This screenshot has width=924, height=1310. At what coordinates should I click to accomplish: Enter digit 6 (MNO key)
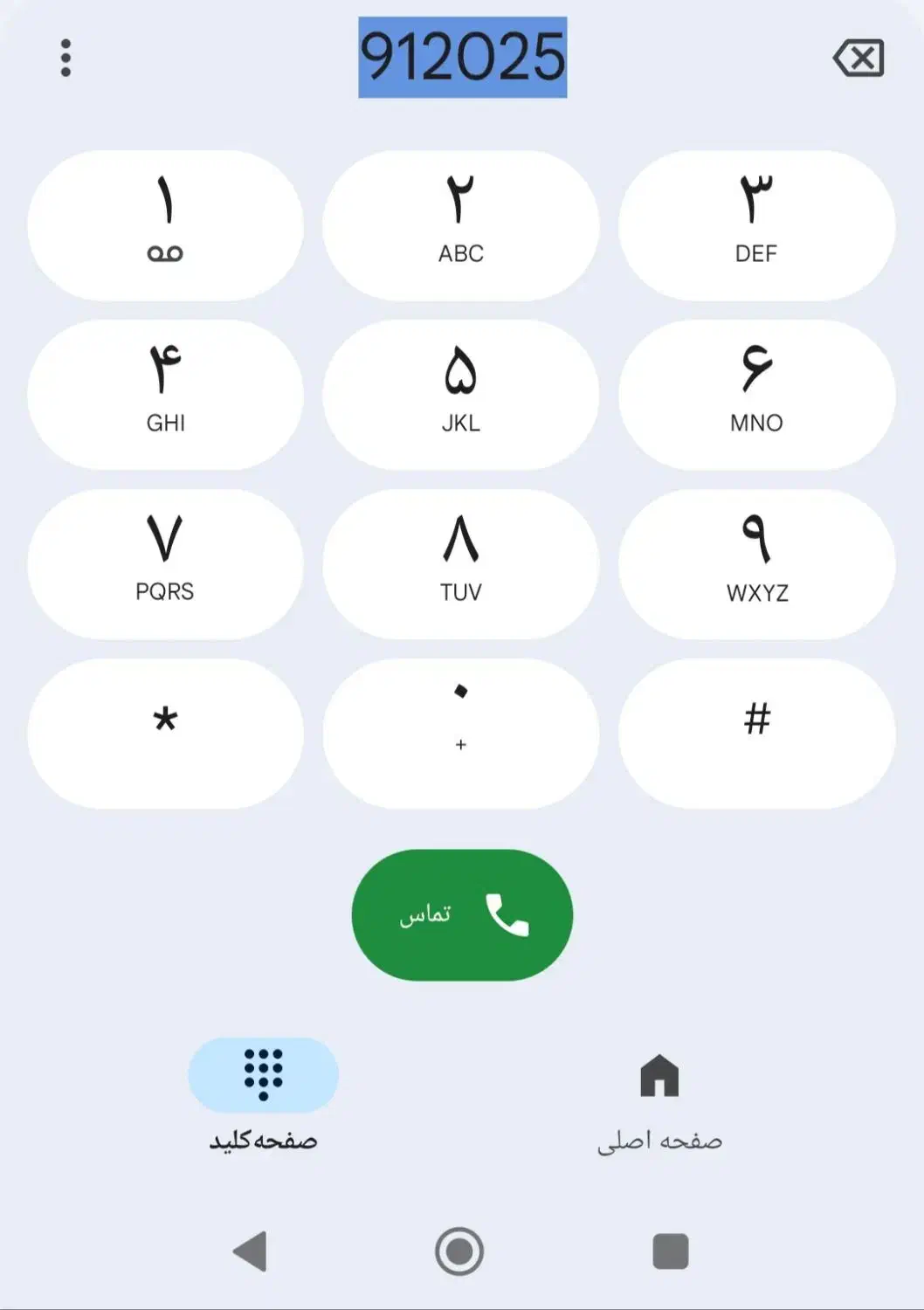756,395
